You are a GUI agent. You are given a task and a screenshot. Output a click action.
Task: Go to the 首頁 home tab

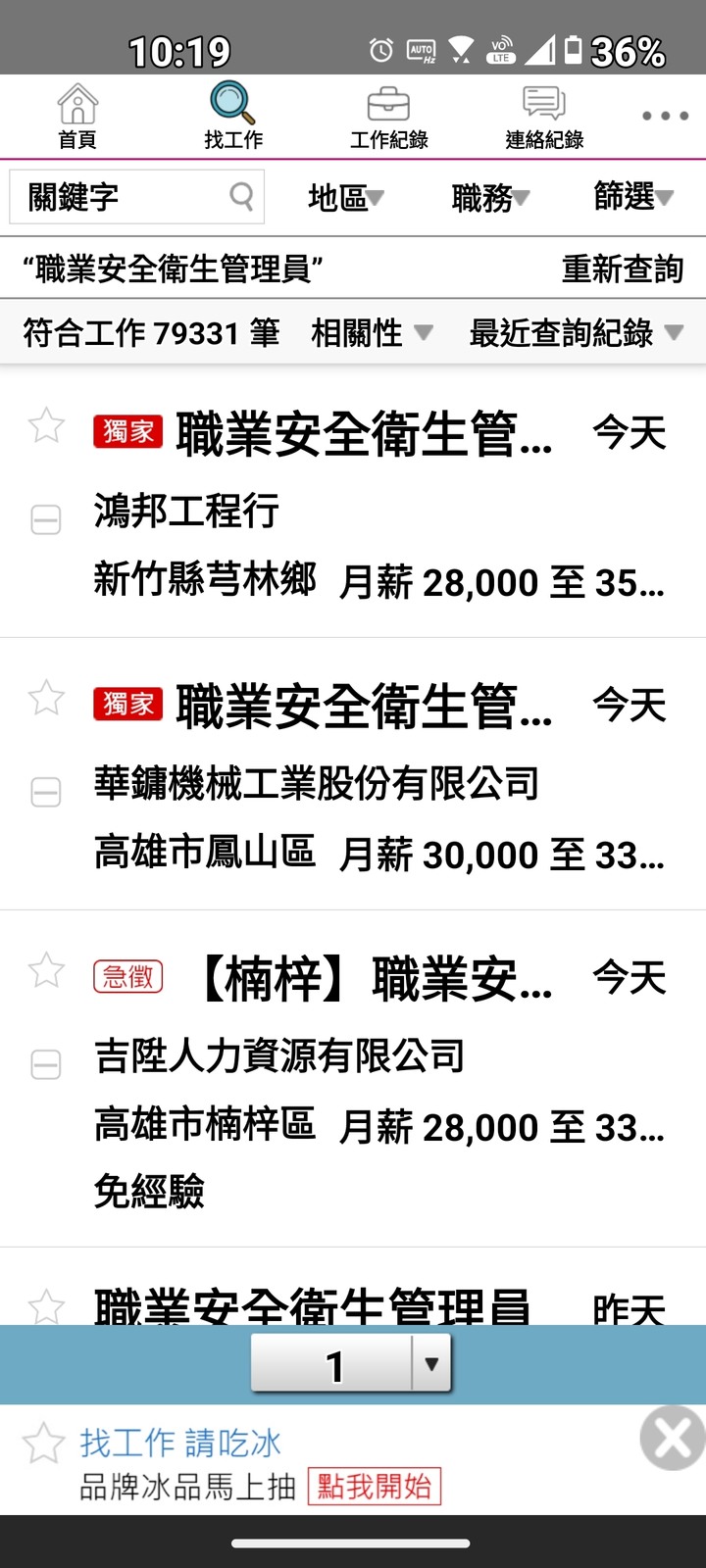[x=77, y=117]
